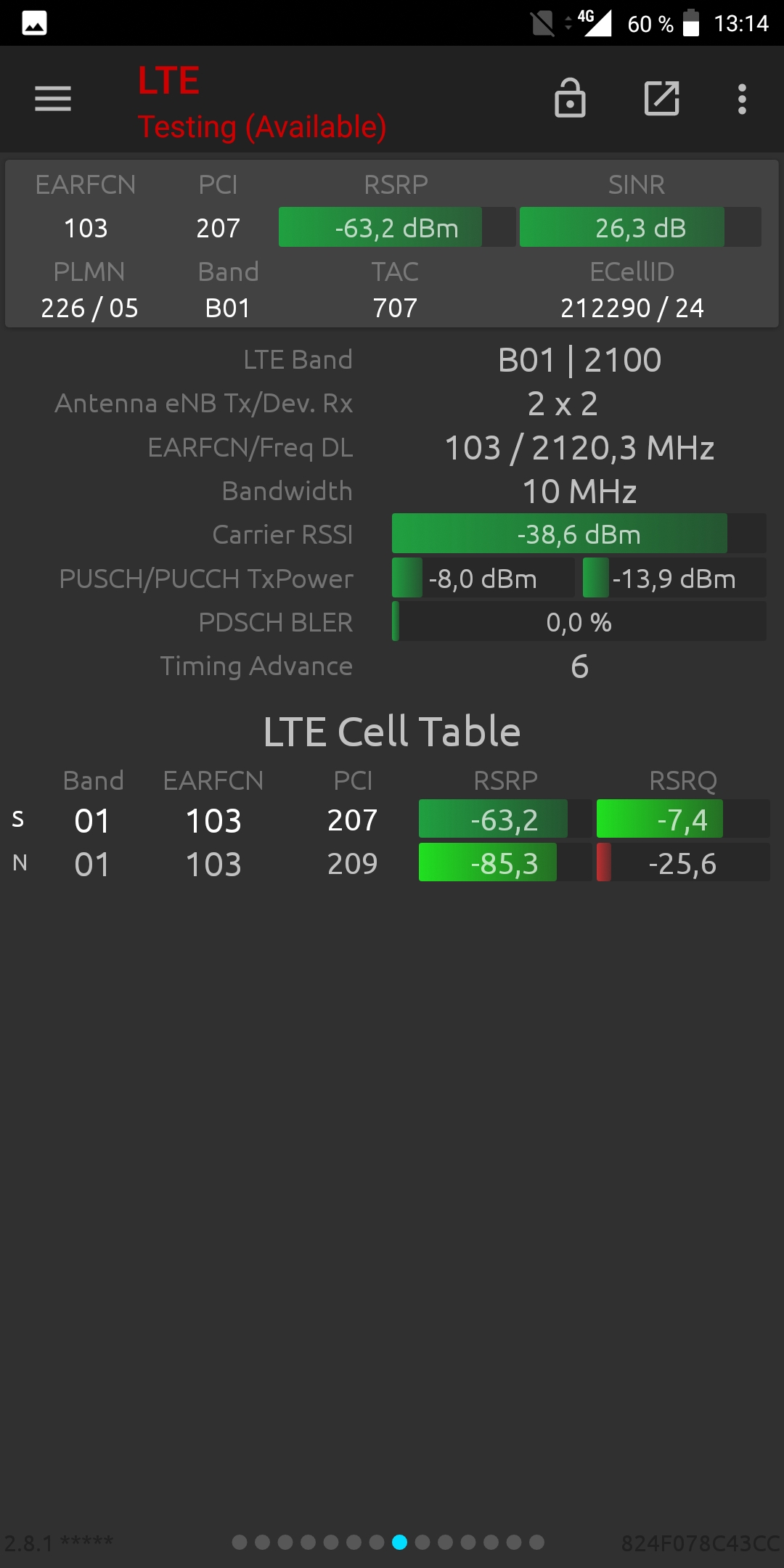
Task: Tap the export icon in the toolbar
Action: [662, 98]
